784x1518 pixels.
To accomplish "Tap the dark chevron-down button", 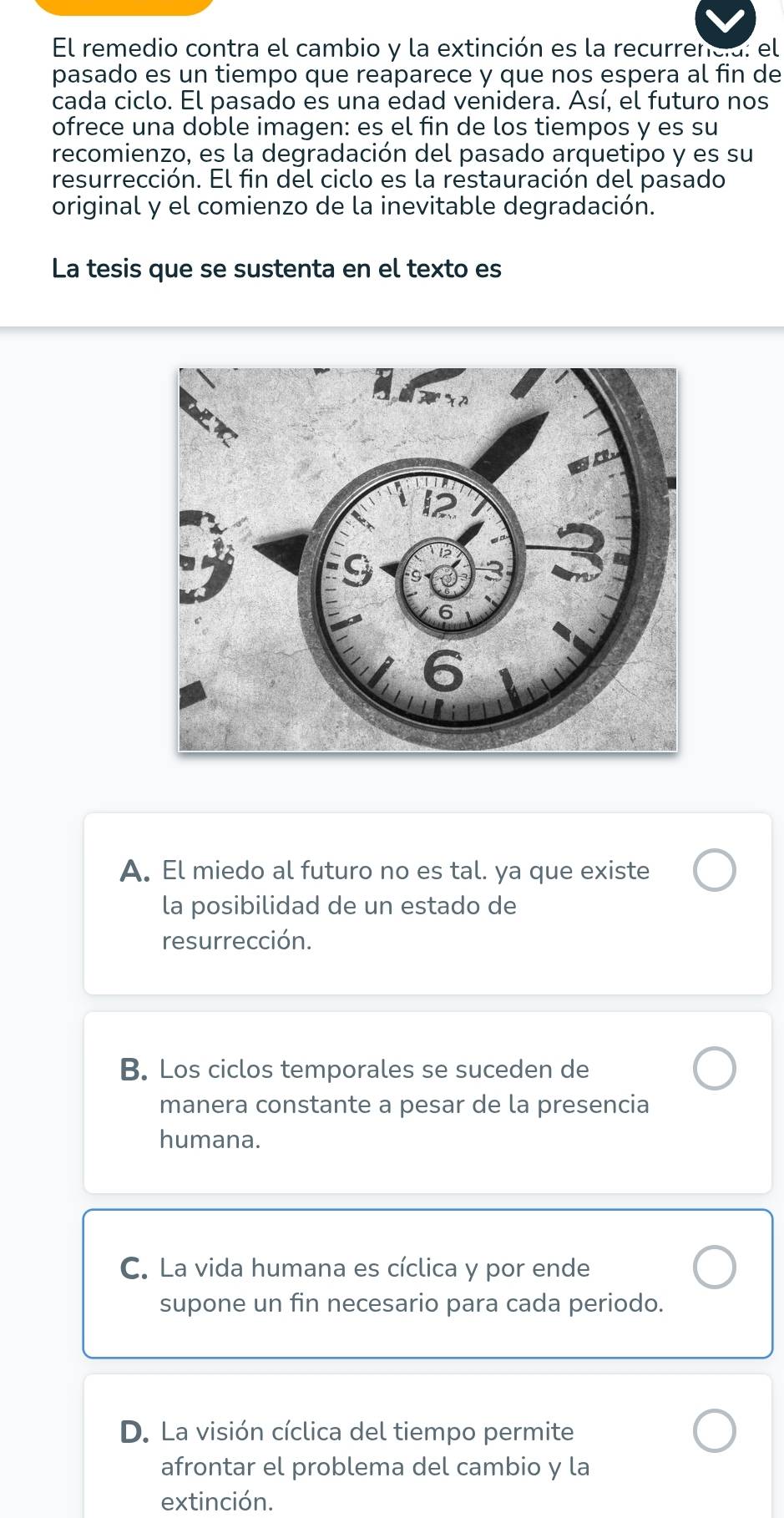I will coord(726,20).
